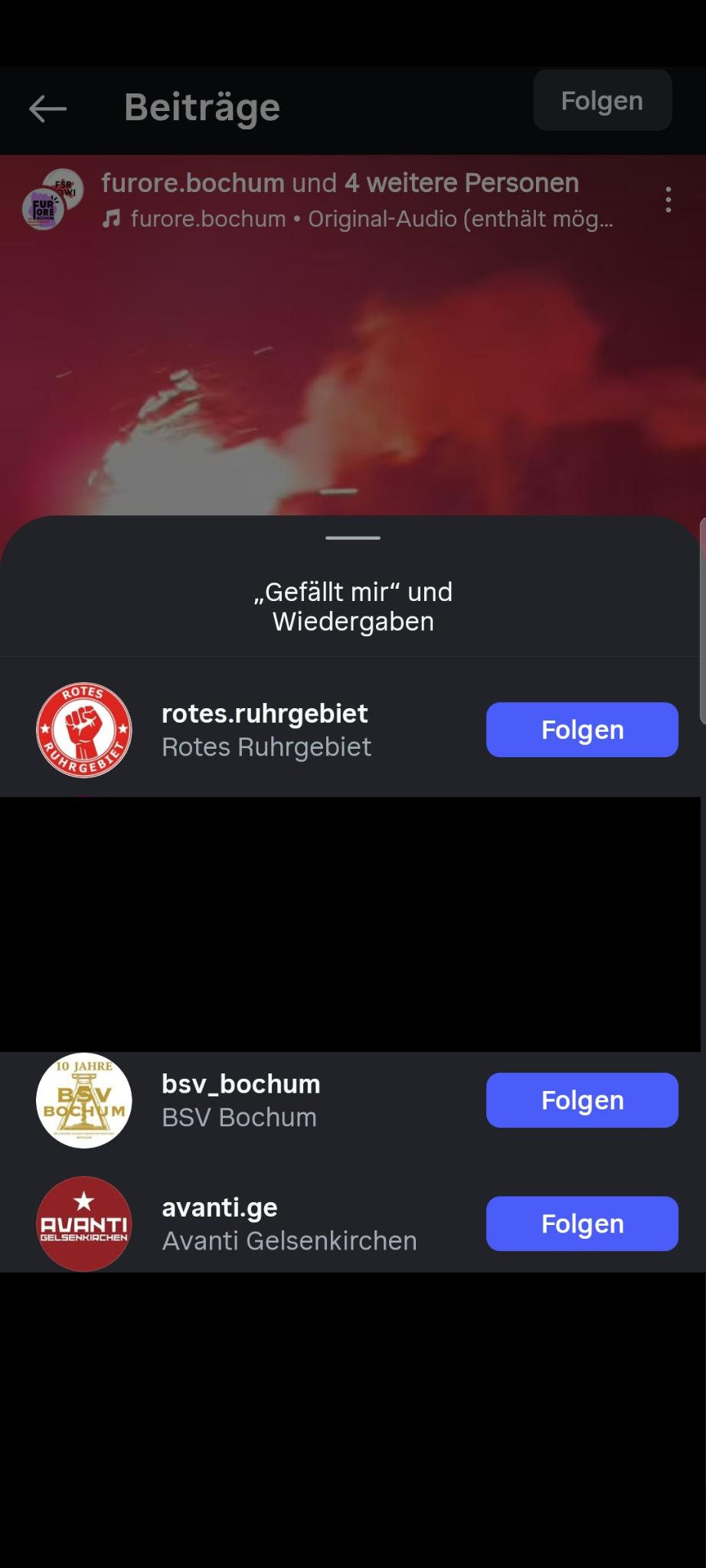Screen dimensions: 706x1568
Task: Open the post's three-dot overflow menu
Action: pyautogui.click(x=668, y=200)
